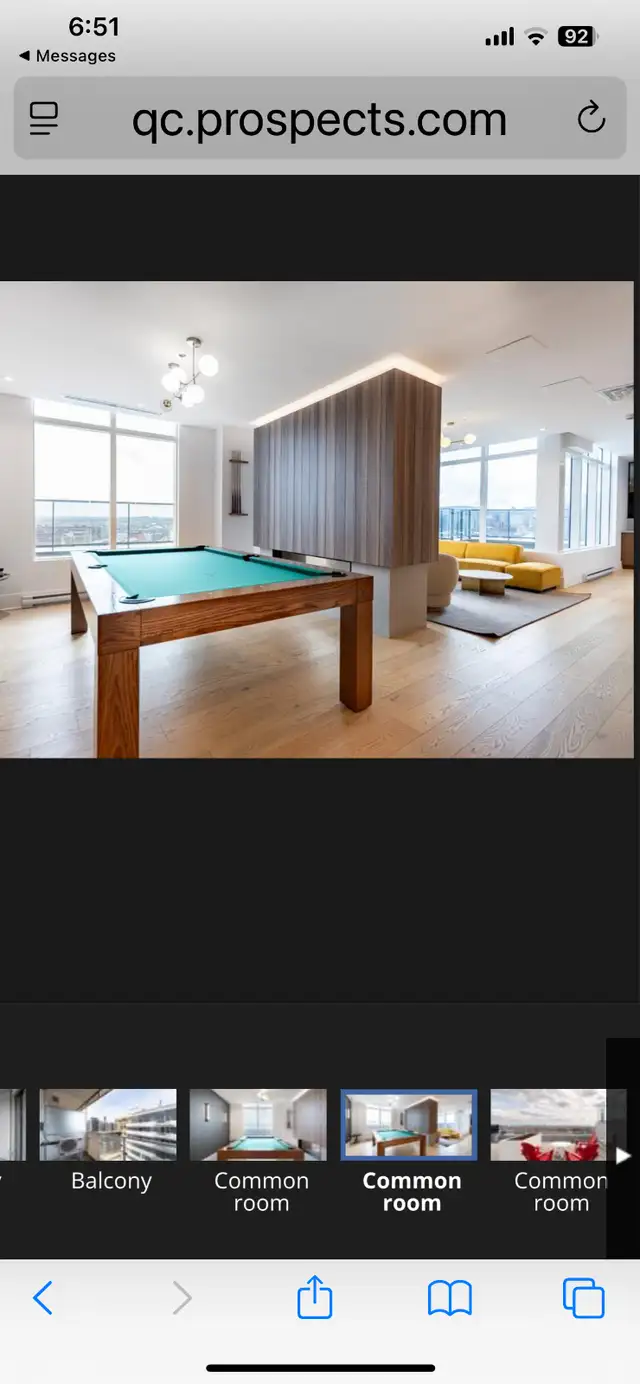Screen dimensions: 640x1384
Task: Tap the qc.prospects.com address bar
Action: (320, 119)
